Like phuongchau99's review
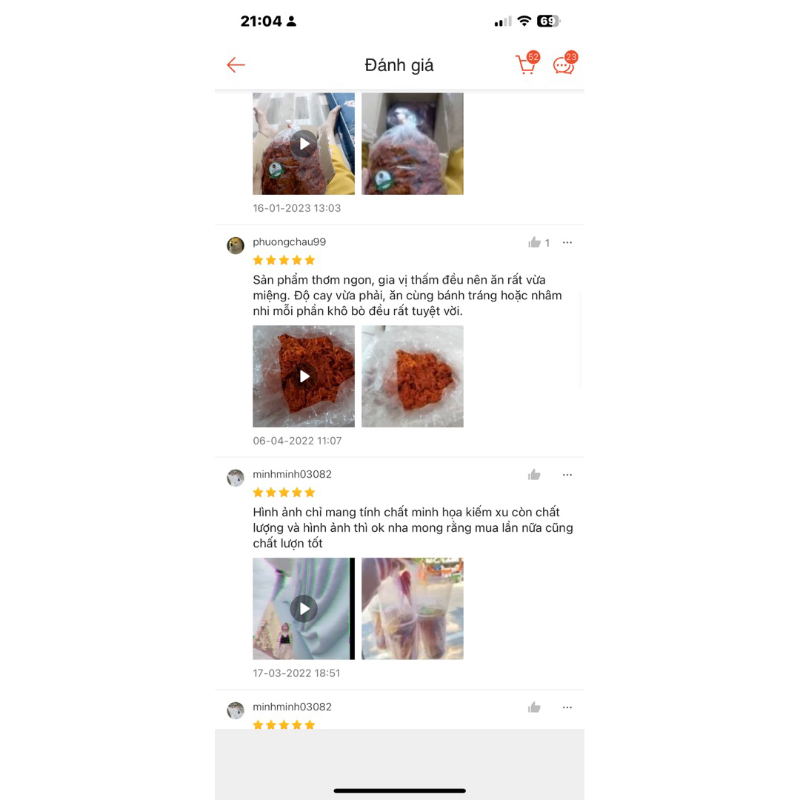The width and height of the screenshot is (800, 800). click(x=535, y=243)
